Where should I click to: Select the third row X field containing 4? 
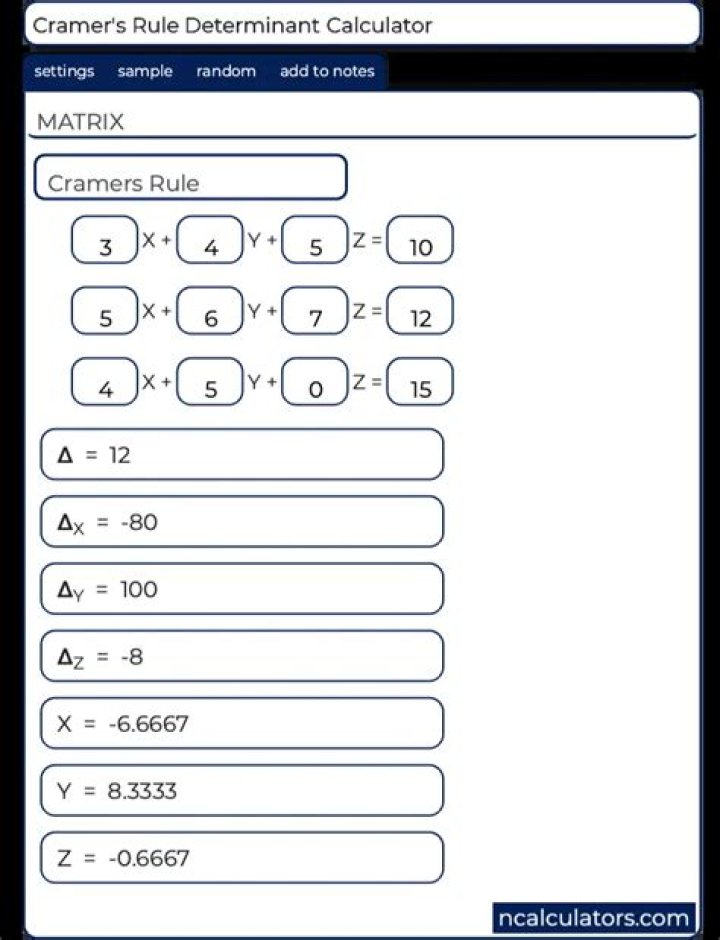click(104, 382)
